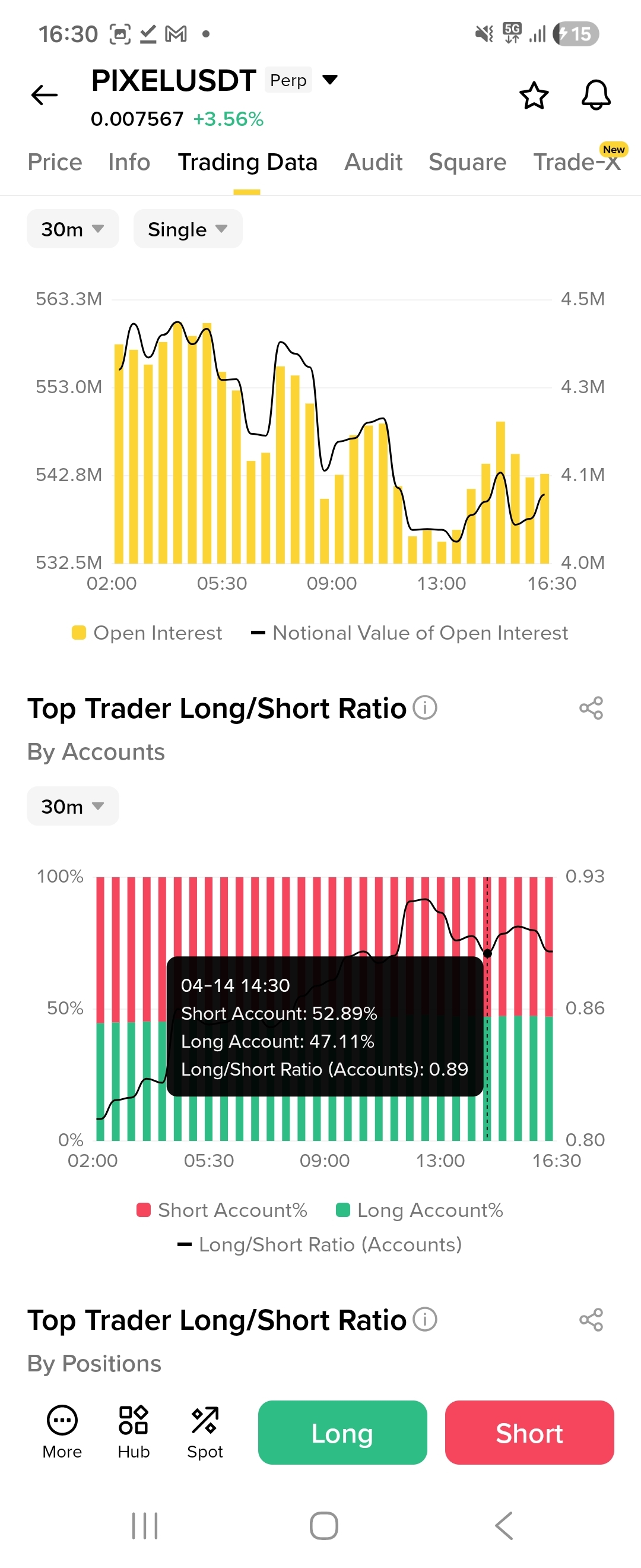Open the Trade-X tab
Viewport: 641px width, 1568px height.
pyautogui.click(x=576, y=163)
